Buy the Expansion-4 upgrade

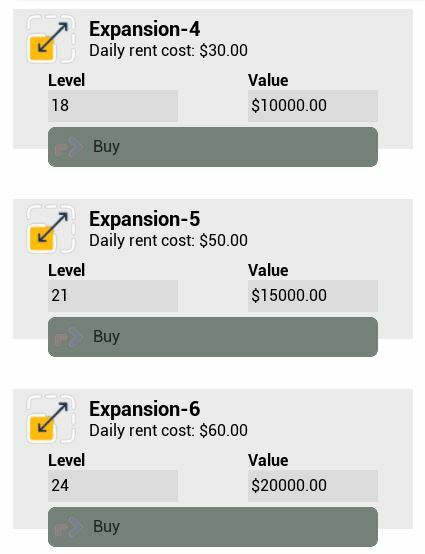click(x=213, y=147)
